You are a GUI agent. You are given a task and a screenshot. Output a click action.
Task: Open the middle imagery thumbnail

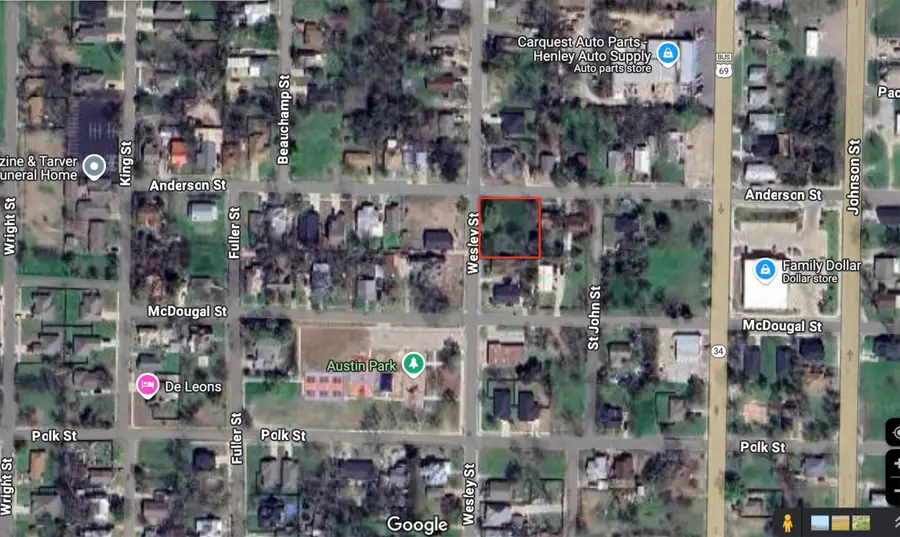click(x=840, y=523)
